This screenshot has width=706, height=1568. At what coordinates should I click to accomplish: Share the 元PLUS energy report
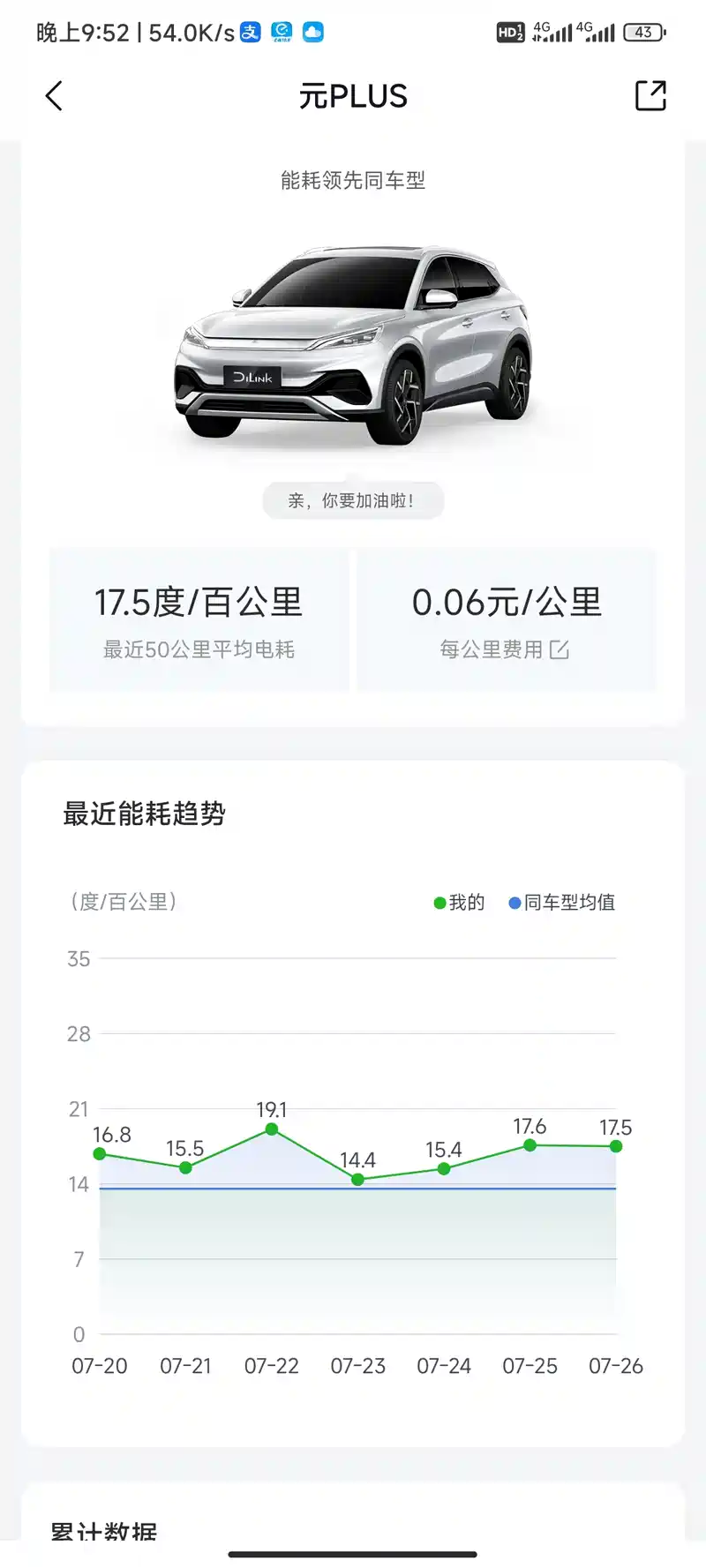point(650,95)
